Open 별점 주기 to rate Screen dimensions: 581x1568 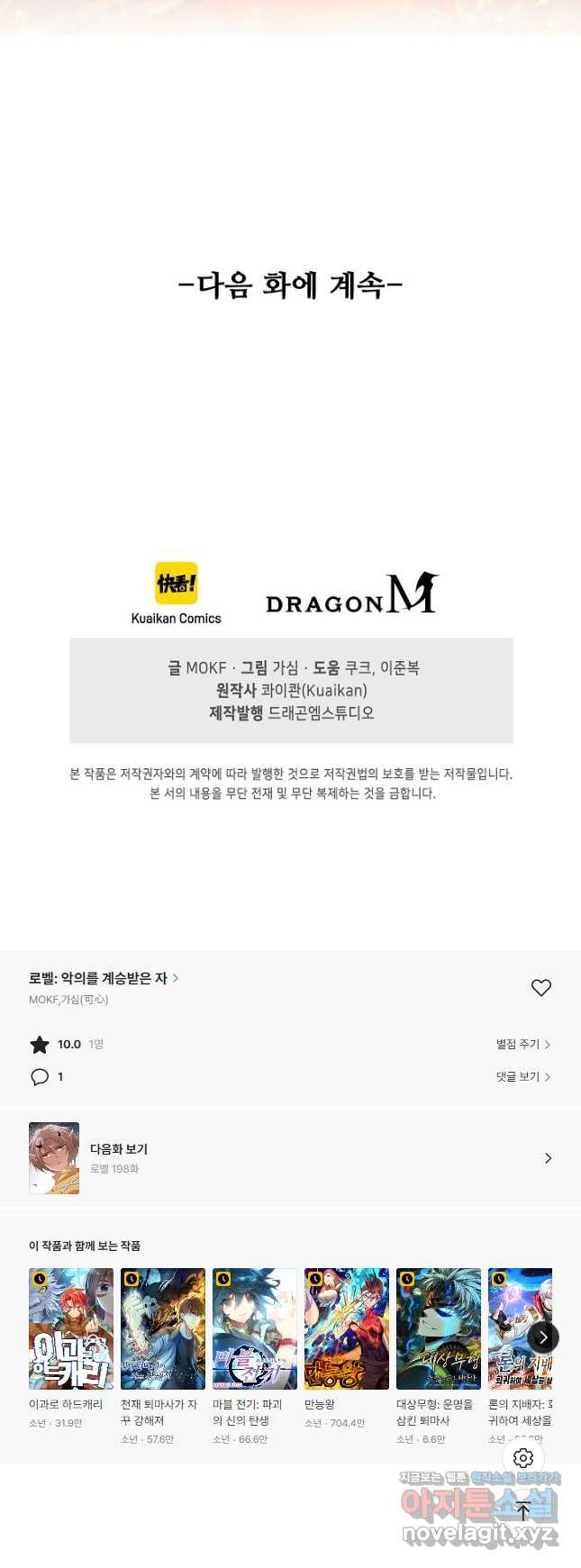(522, 1045)
